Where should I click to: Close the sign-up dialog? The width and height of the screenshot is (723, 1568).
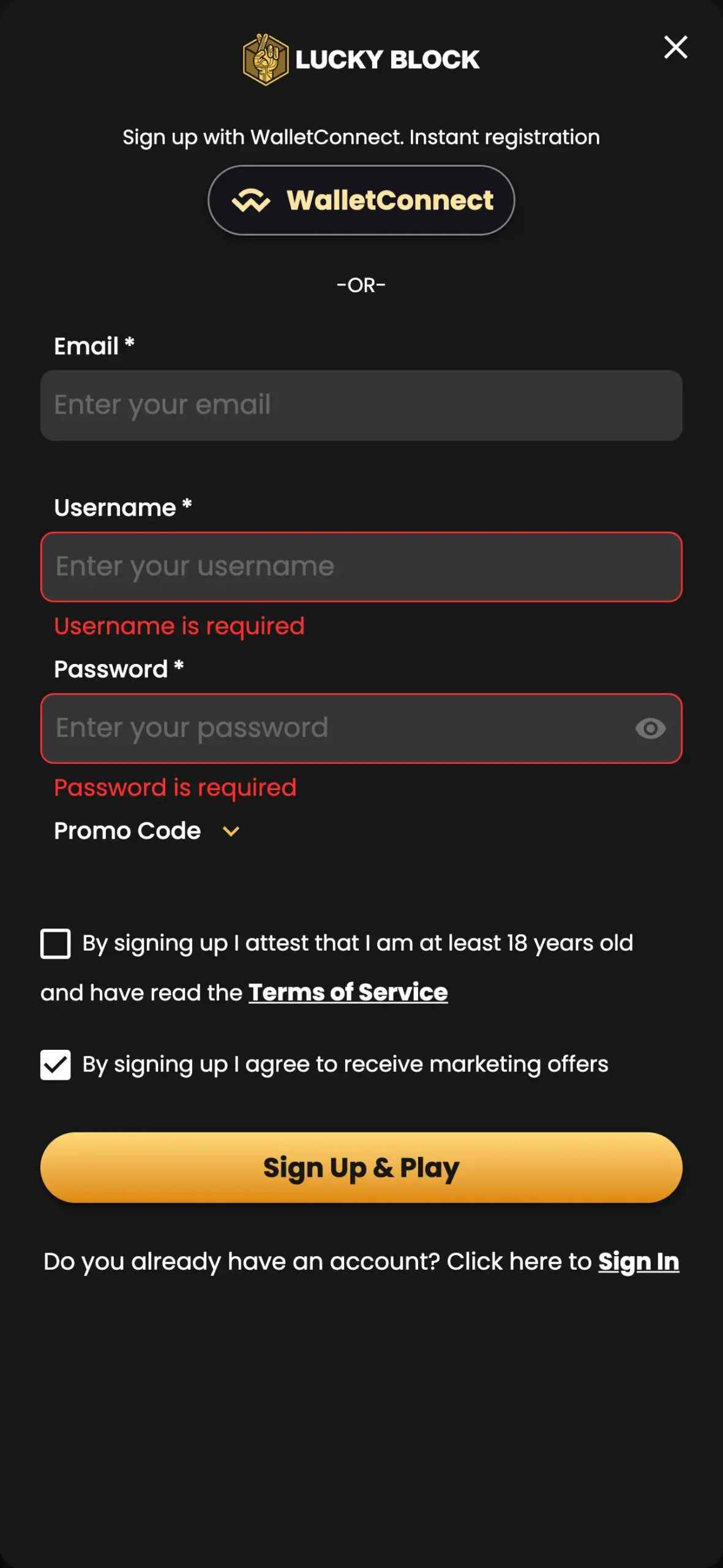point(676,47)
